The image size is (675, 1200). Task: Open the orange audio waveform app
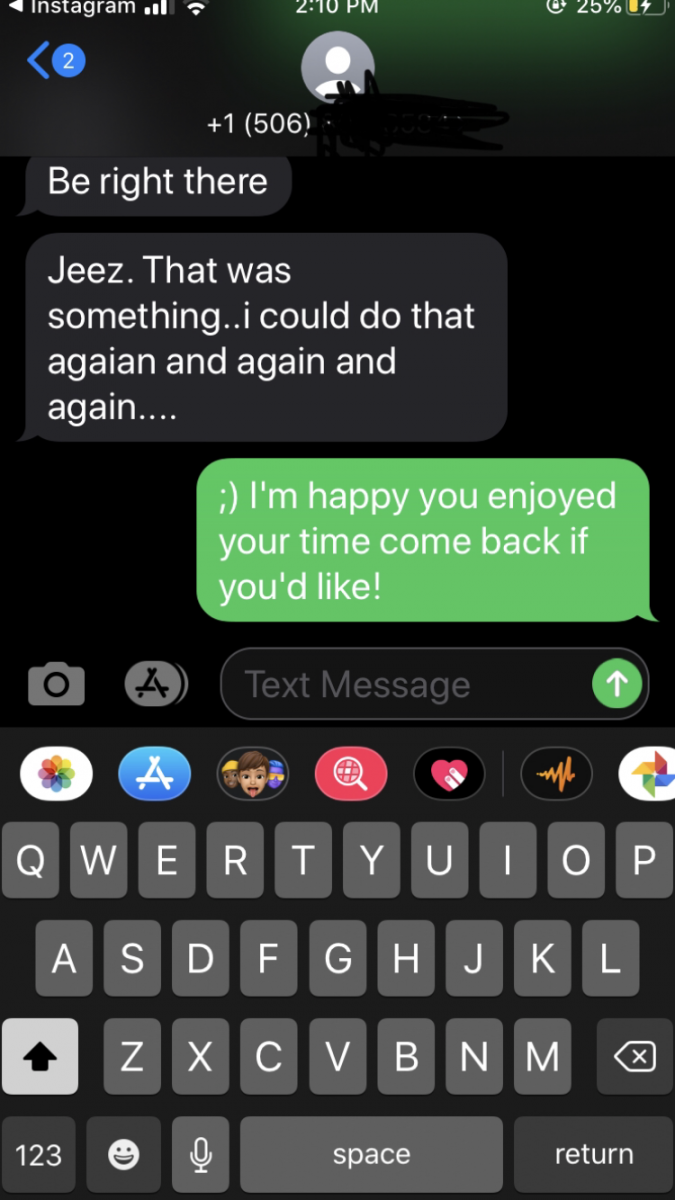click(556, 774)
